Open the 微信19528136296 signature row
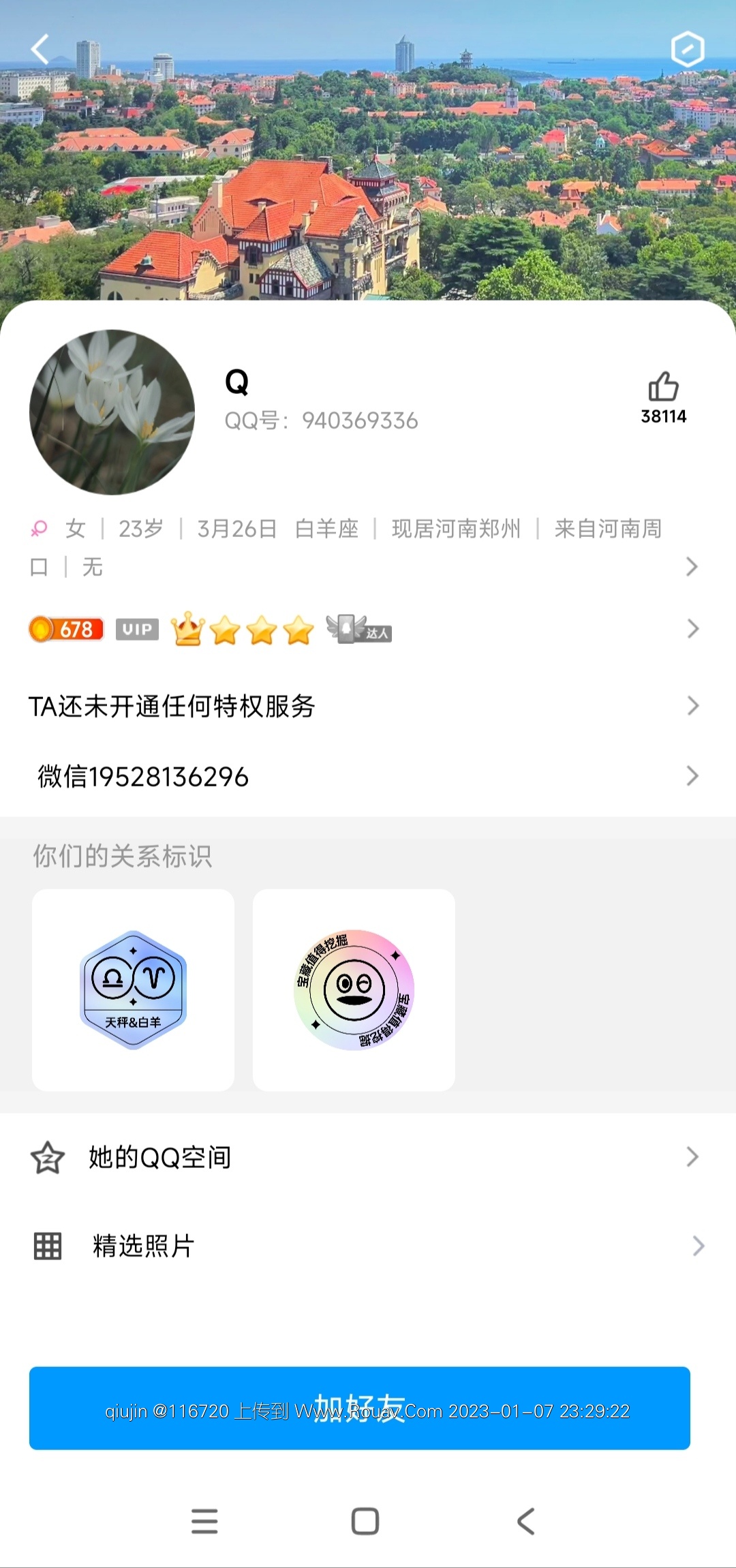The width and height of the screenshot is (736, 1568). 368,776
